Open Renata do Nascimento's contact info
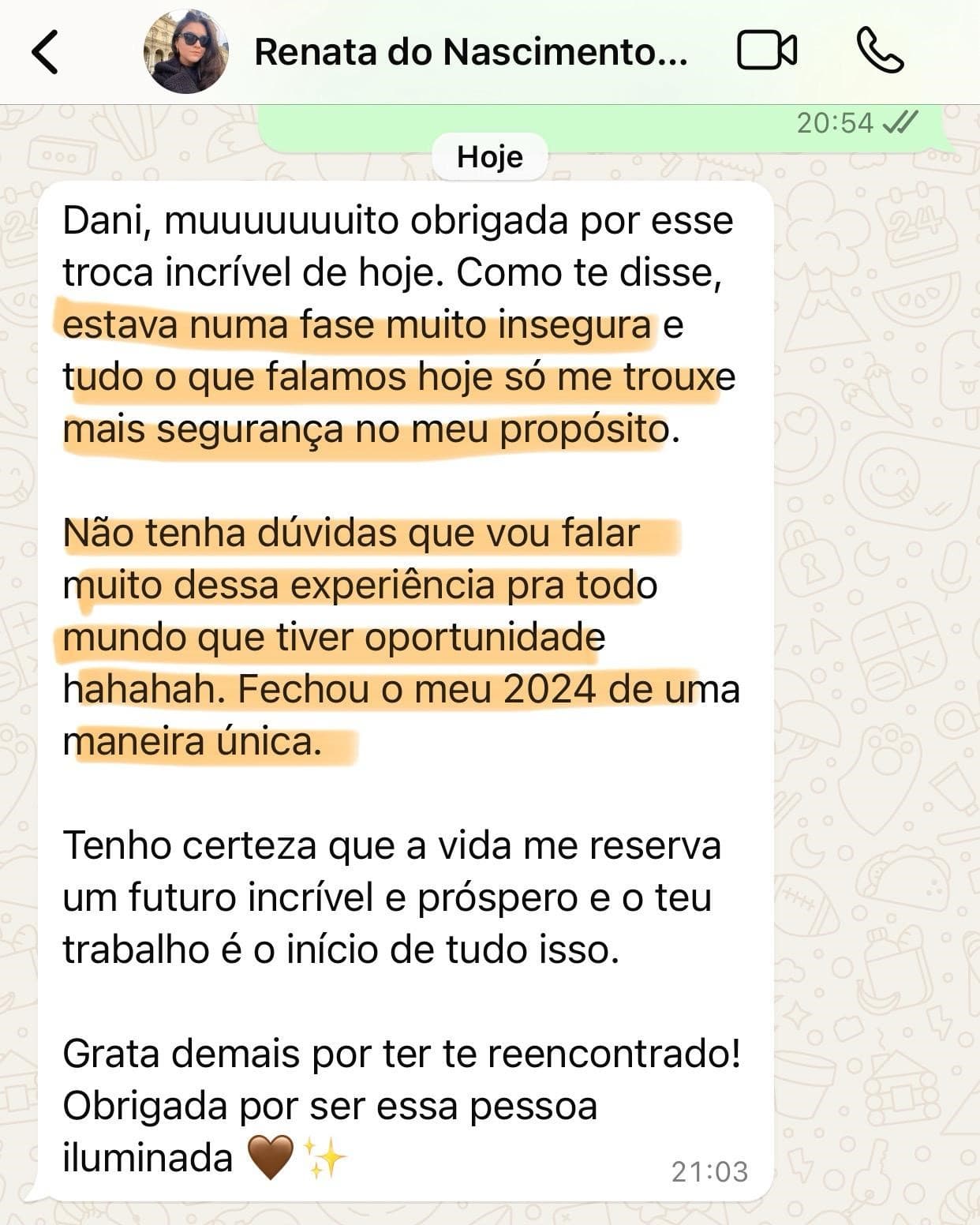Image resolution: width=980 pixels, height=1225 pixels. click(x=470, y=53)
